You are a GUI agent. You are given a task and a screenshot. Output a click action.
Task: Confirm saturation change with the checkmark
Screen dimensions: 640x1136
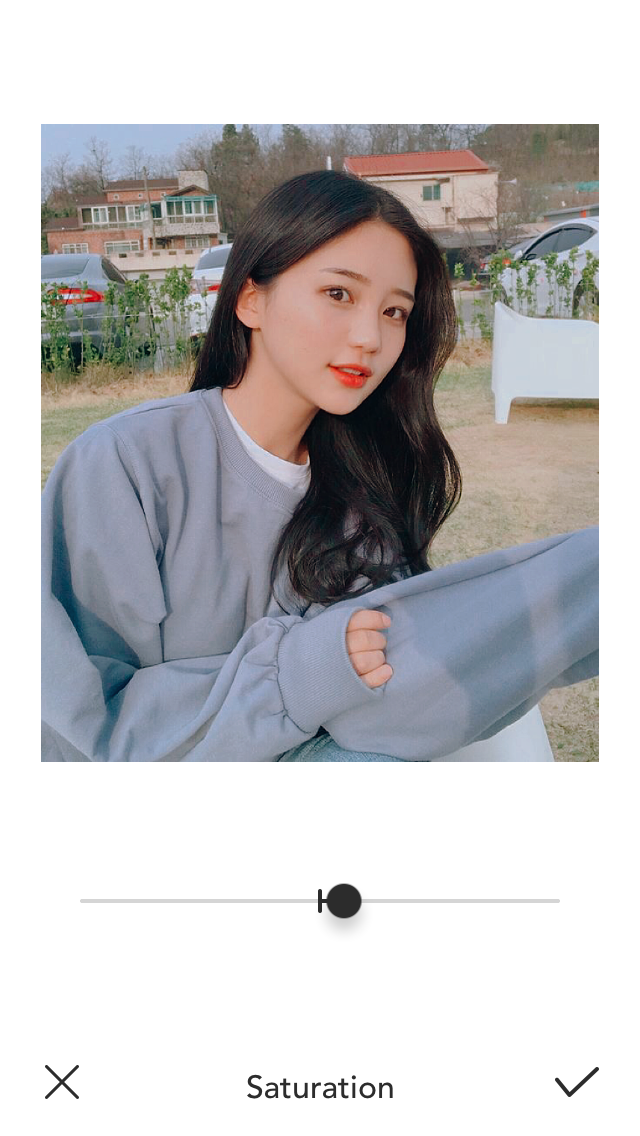(577, 1082)
